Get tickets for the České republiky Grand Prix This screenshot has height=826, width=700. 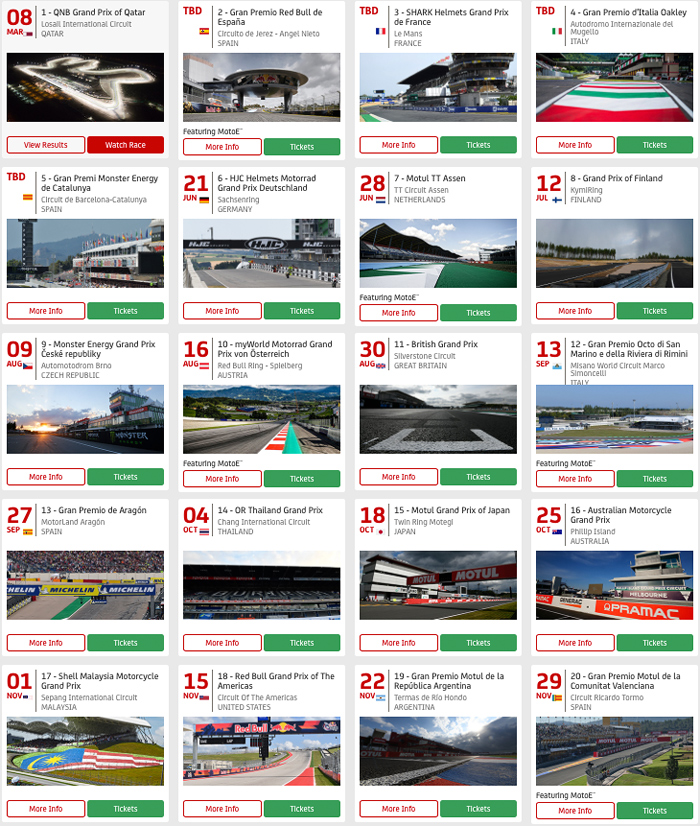[125, 477]
